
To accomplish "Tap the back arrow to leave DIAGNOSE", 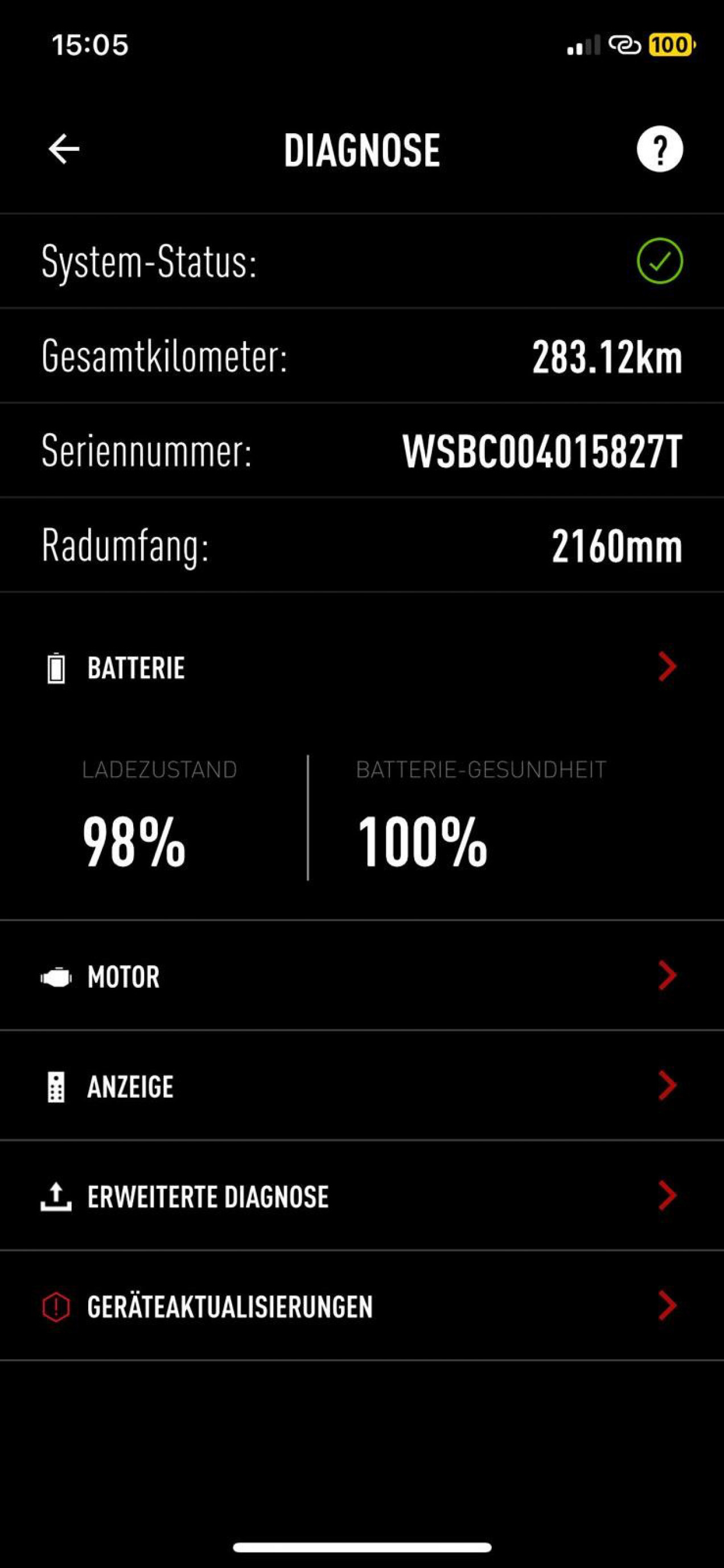I will pyautogui.click(x=64, y=149).
